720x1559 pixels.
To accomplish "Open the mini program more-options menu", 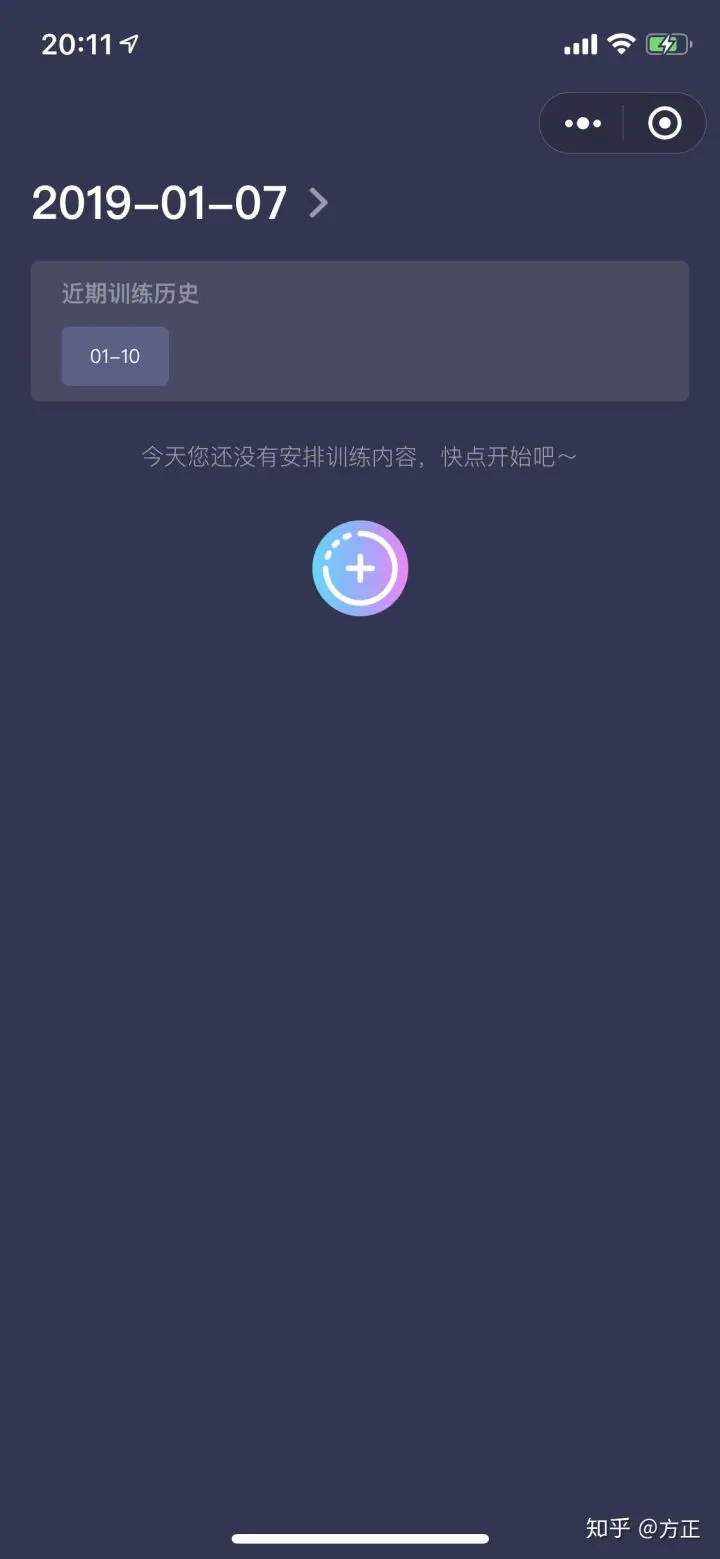I will coord(583,124).
